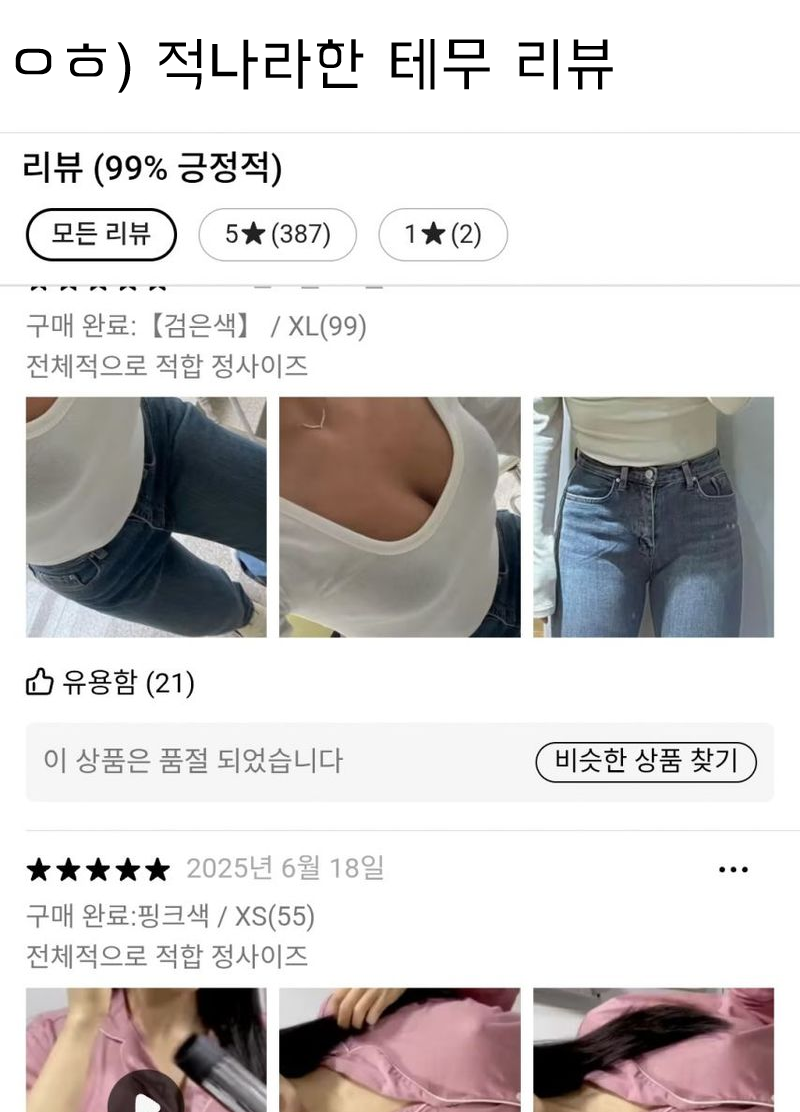This screenshot has width=800, height=1112.
Task: Show only 1★ (2) reviews
Action: click(x=442, y=235)
